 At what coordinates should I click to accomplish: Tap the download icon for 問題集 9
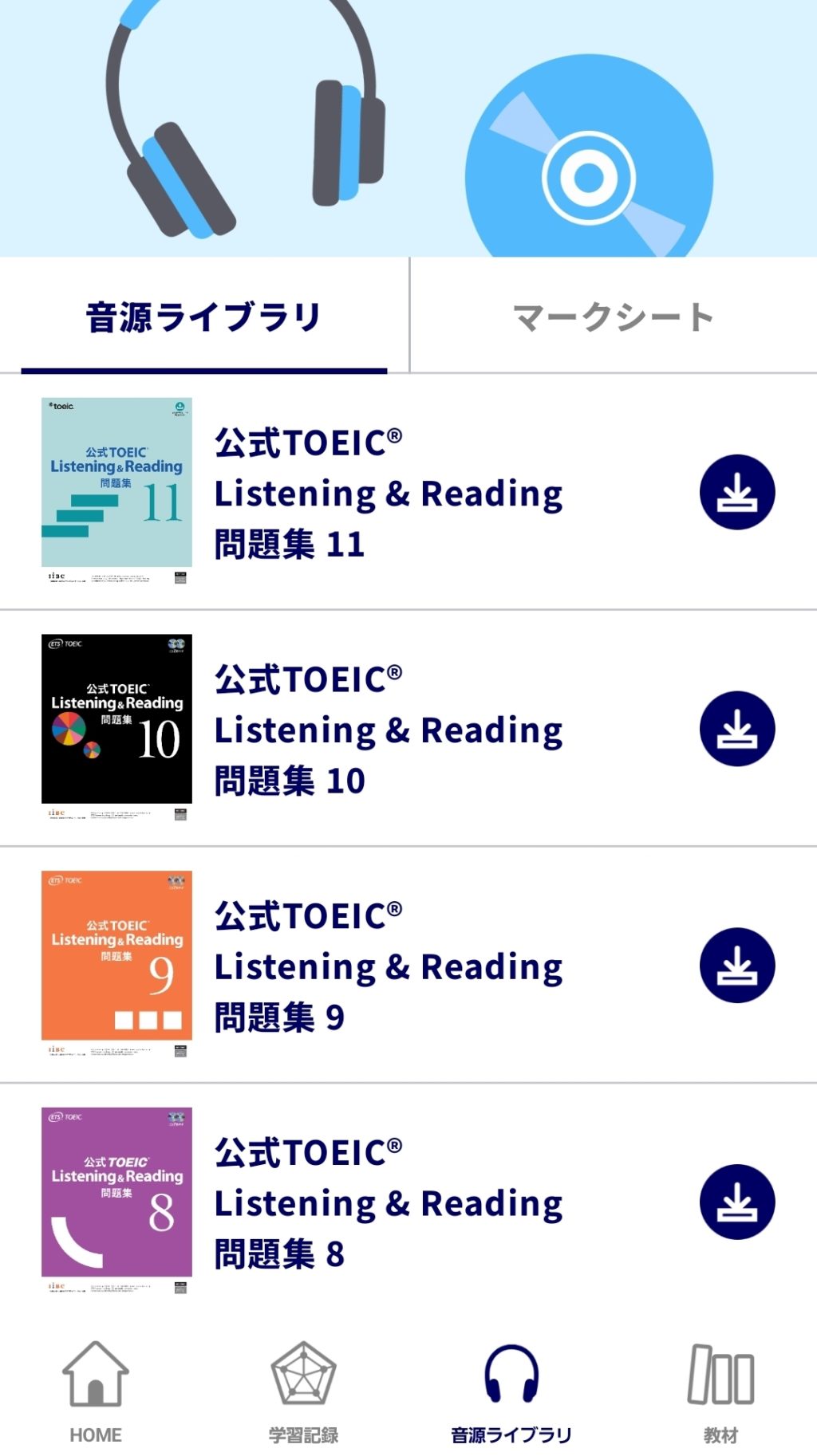coord(736,964)
